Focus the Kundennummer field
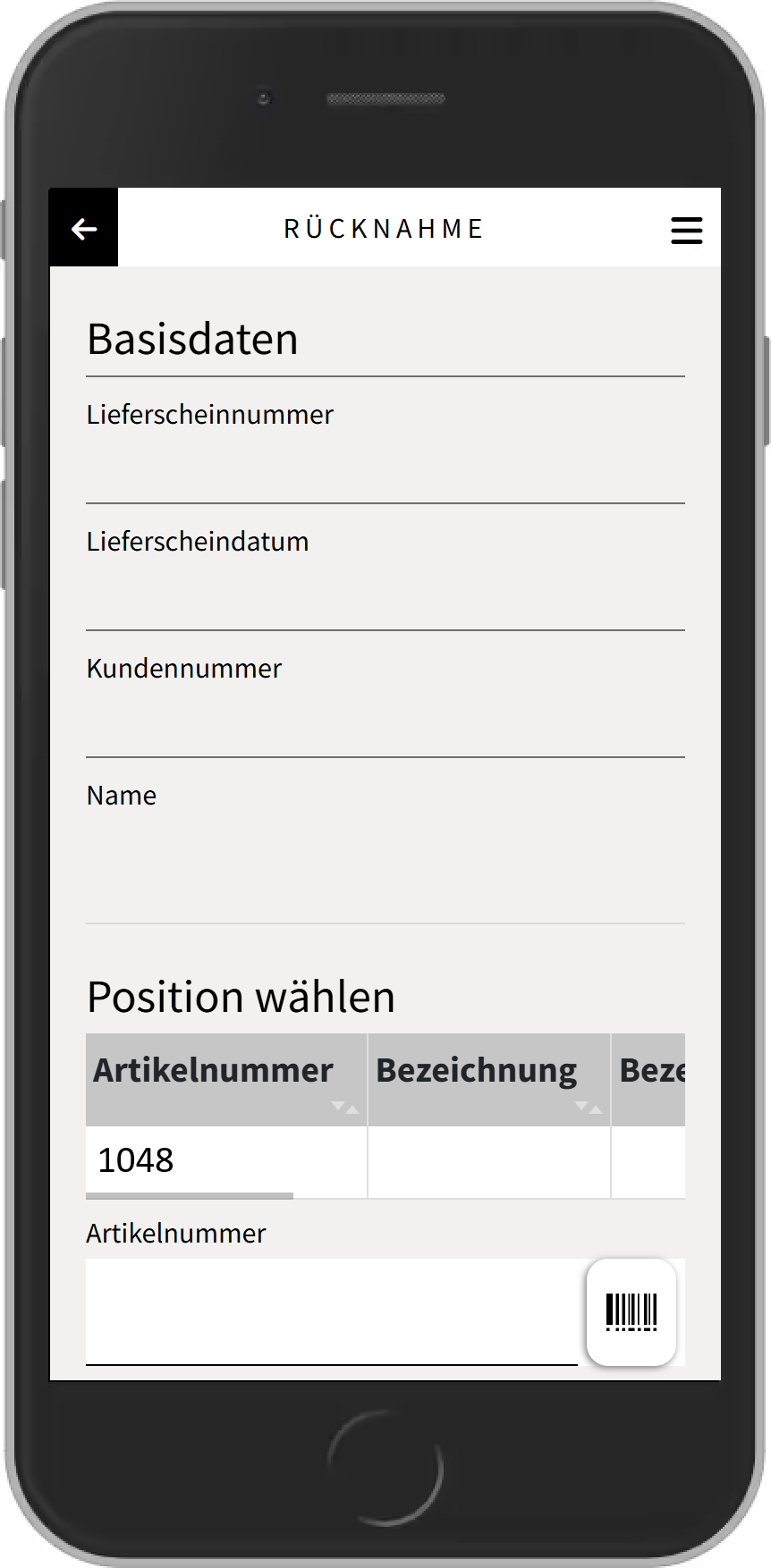The width and height of the screenshot is (771, 1568). click(385, 723)
